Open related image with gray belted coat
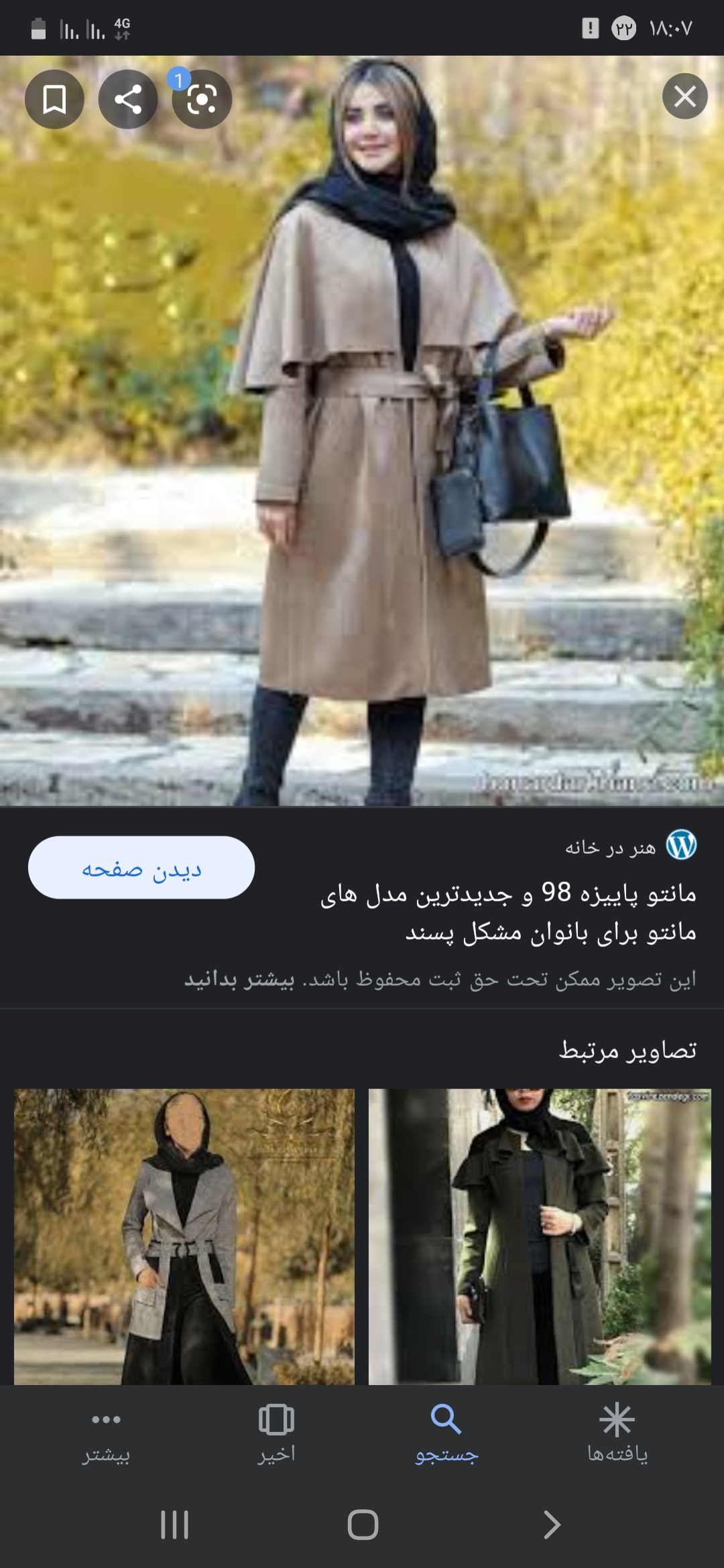The height and width of the screenshot is (1568, 724). pos(184,1236)
